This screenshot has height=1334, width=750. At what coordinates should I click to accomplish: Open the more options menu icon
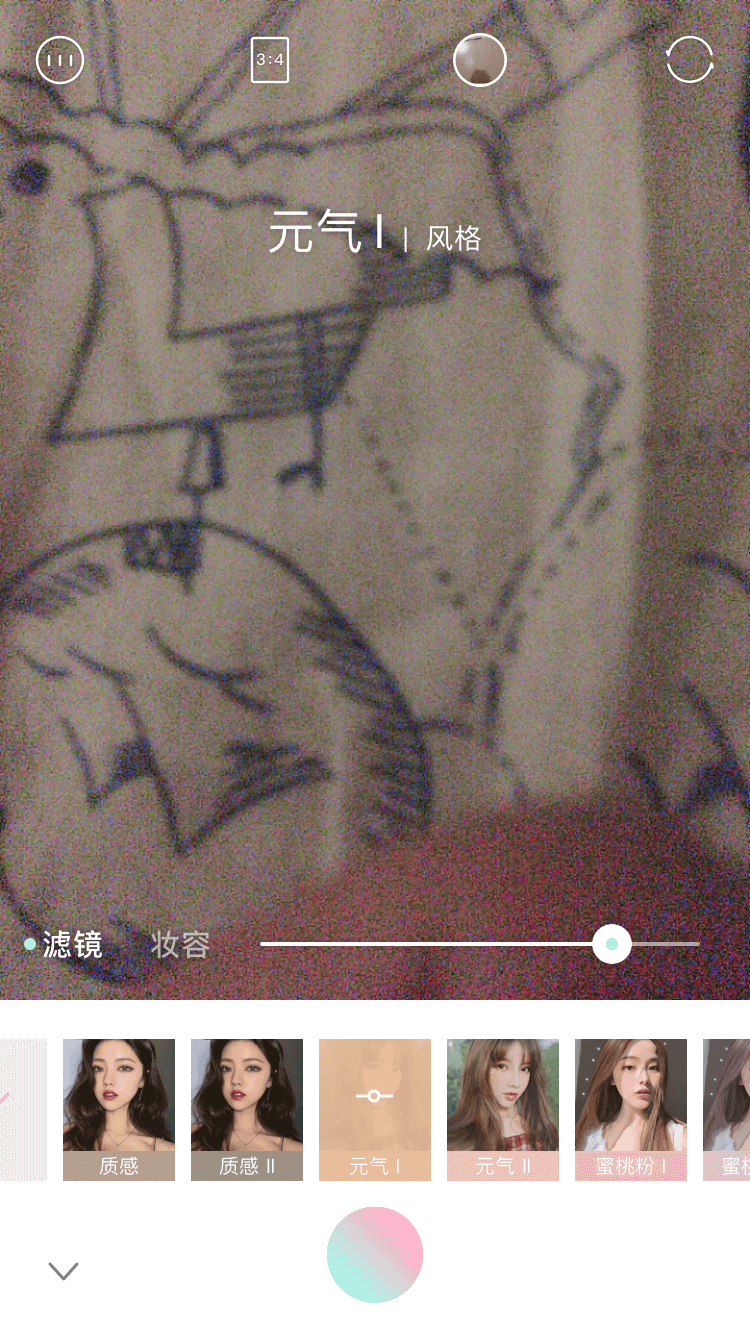click(60, 60)
